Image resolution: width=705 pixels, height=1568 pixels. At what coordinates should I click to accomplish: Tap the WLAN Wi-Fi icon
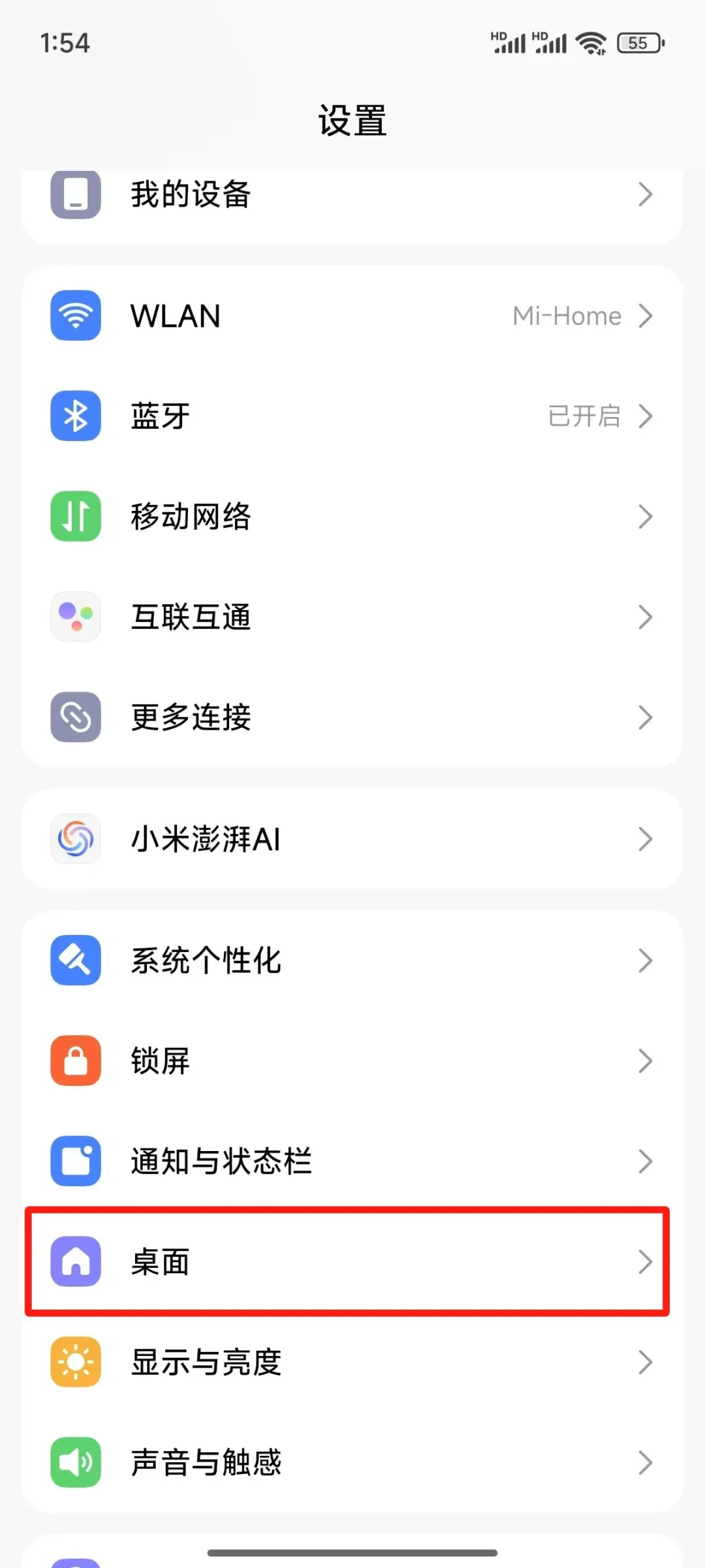pyautogui.click(x=75, y=316)
